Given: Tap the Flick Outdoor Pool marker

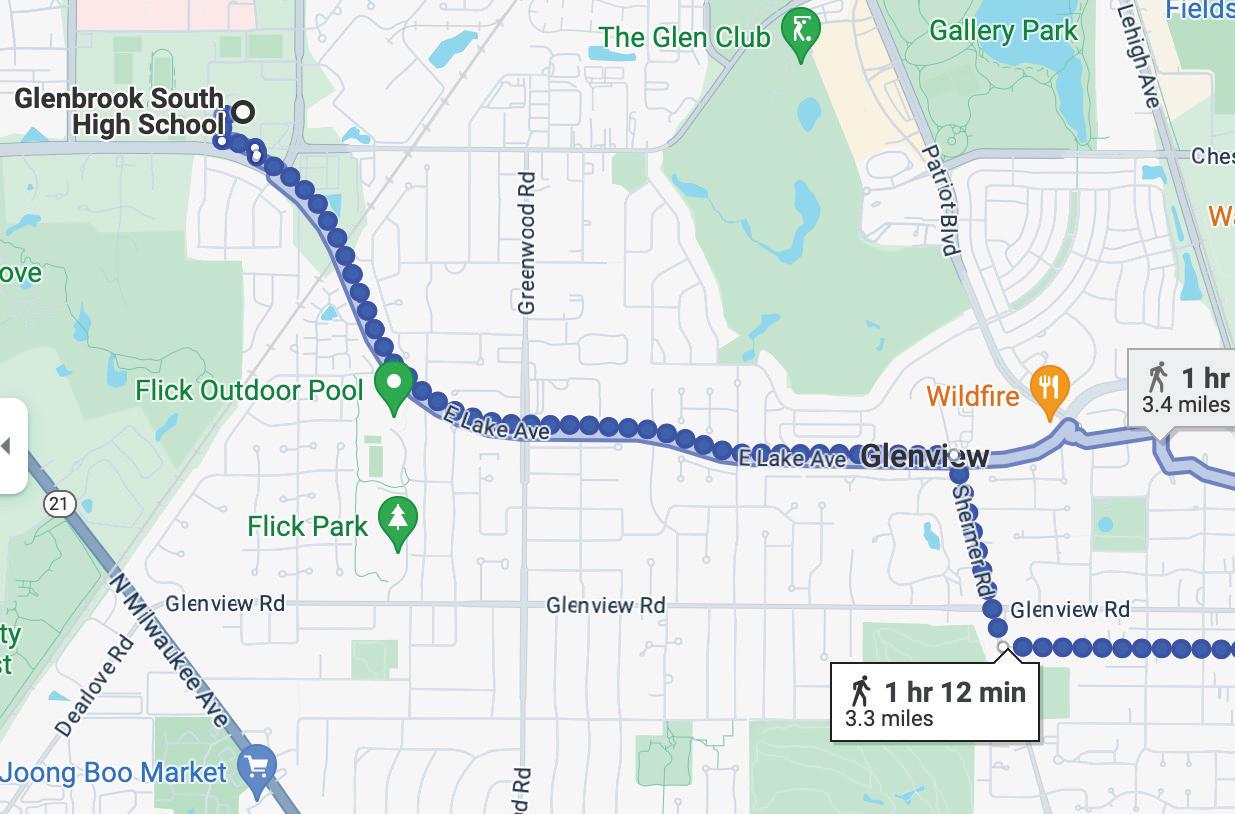Looking at the screenshot, I should [x=394, y=386].
